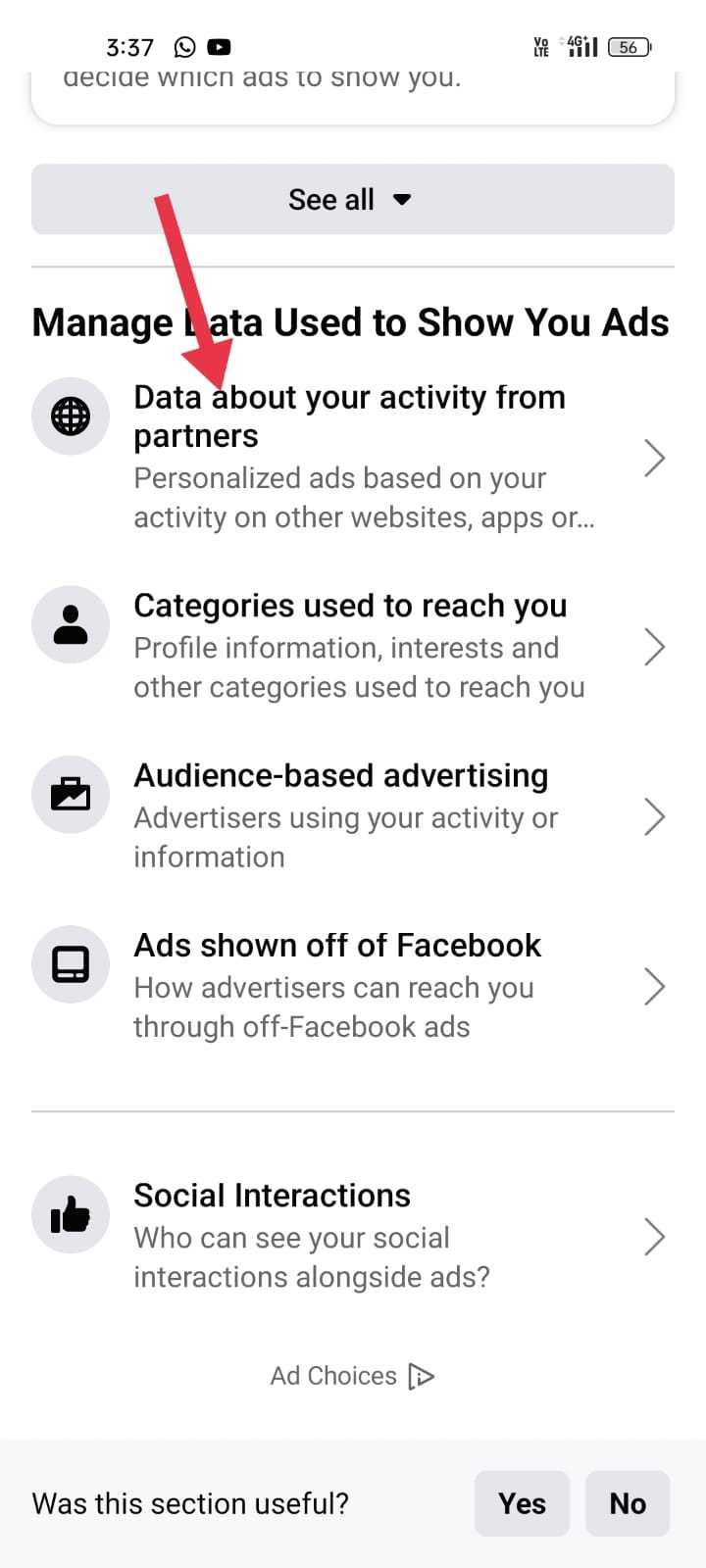Click the thumbs-up icon beside Social Interactions
Screen dimensions: 706x1568
70,1214
